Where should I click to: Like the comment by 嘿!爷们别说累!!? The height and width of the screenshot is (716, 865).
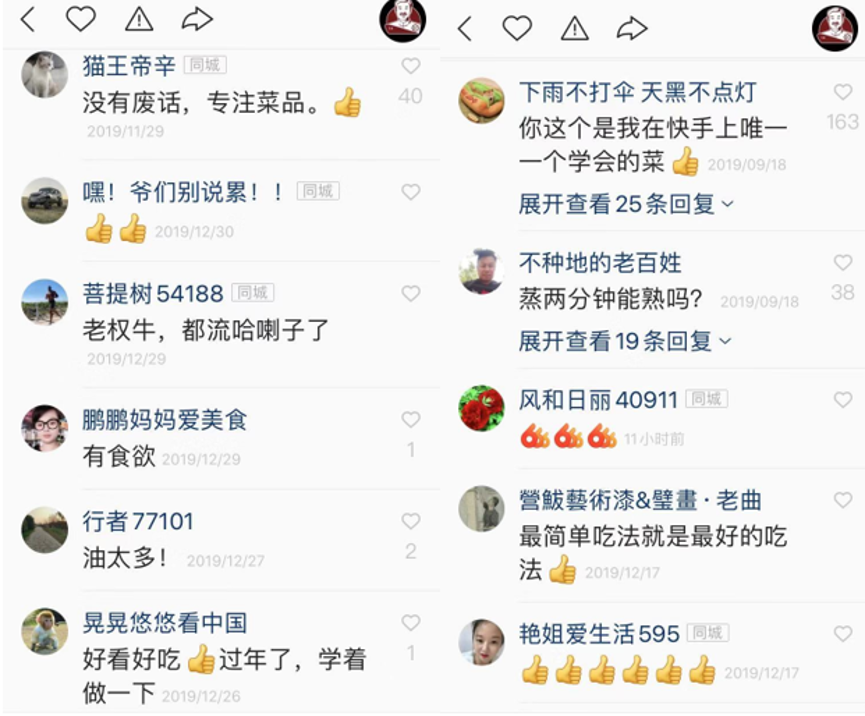tap(410, 192)
